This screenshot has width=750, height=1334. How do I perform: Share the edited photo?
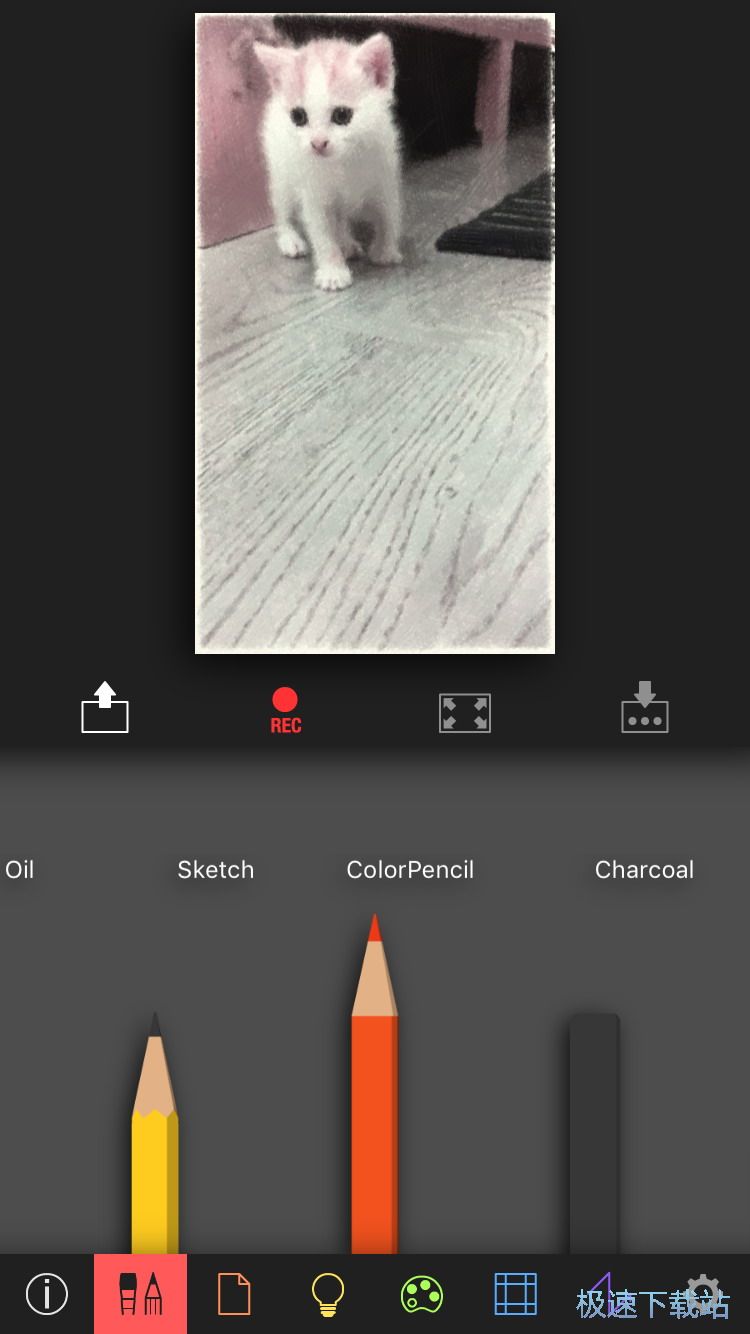tap(105, 709)
